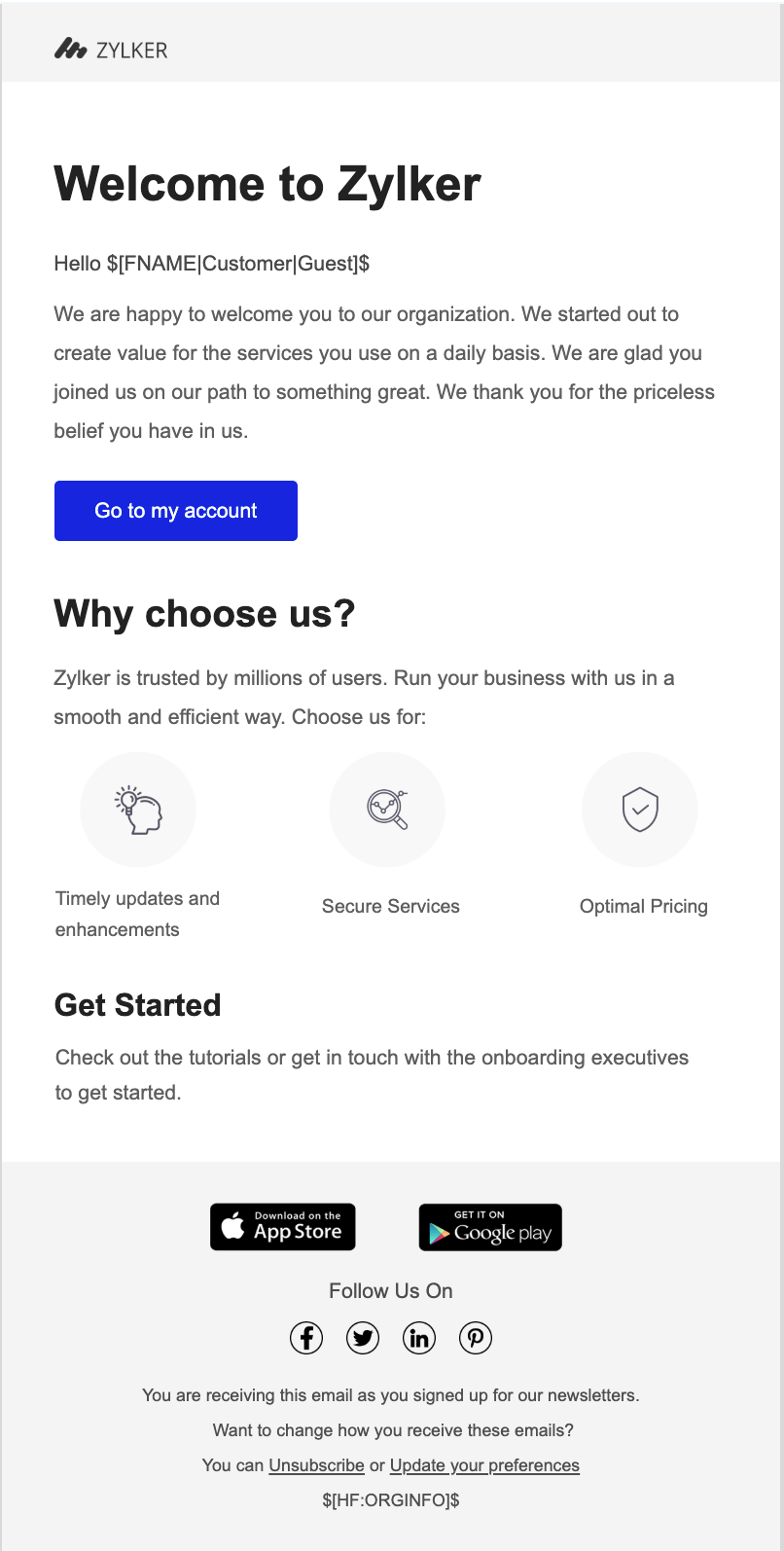Open the Google Play badge

490,1227
